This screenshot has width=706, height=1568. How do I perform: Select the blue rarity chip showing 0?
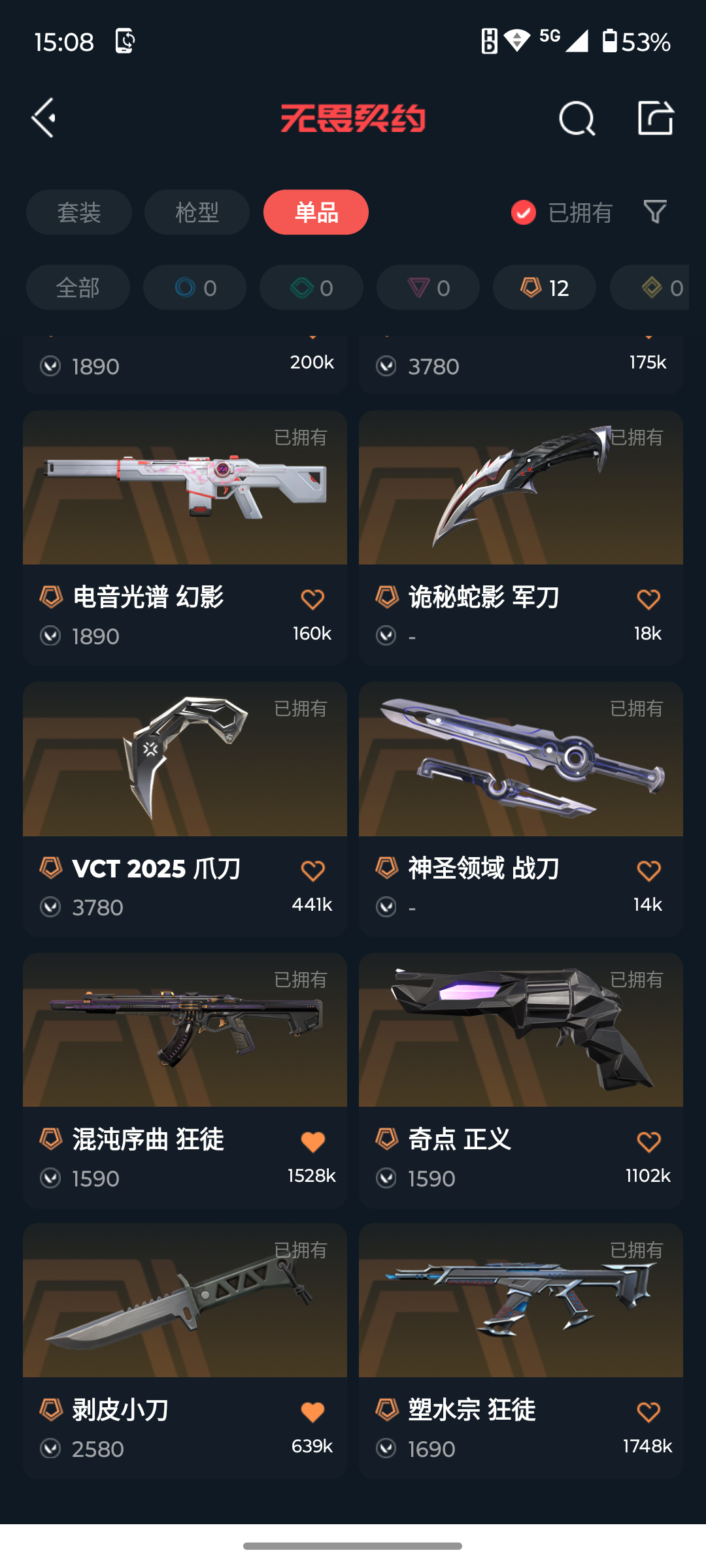pyautogui.click(x=195, y=287)
